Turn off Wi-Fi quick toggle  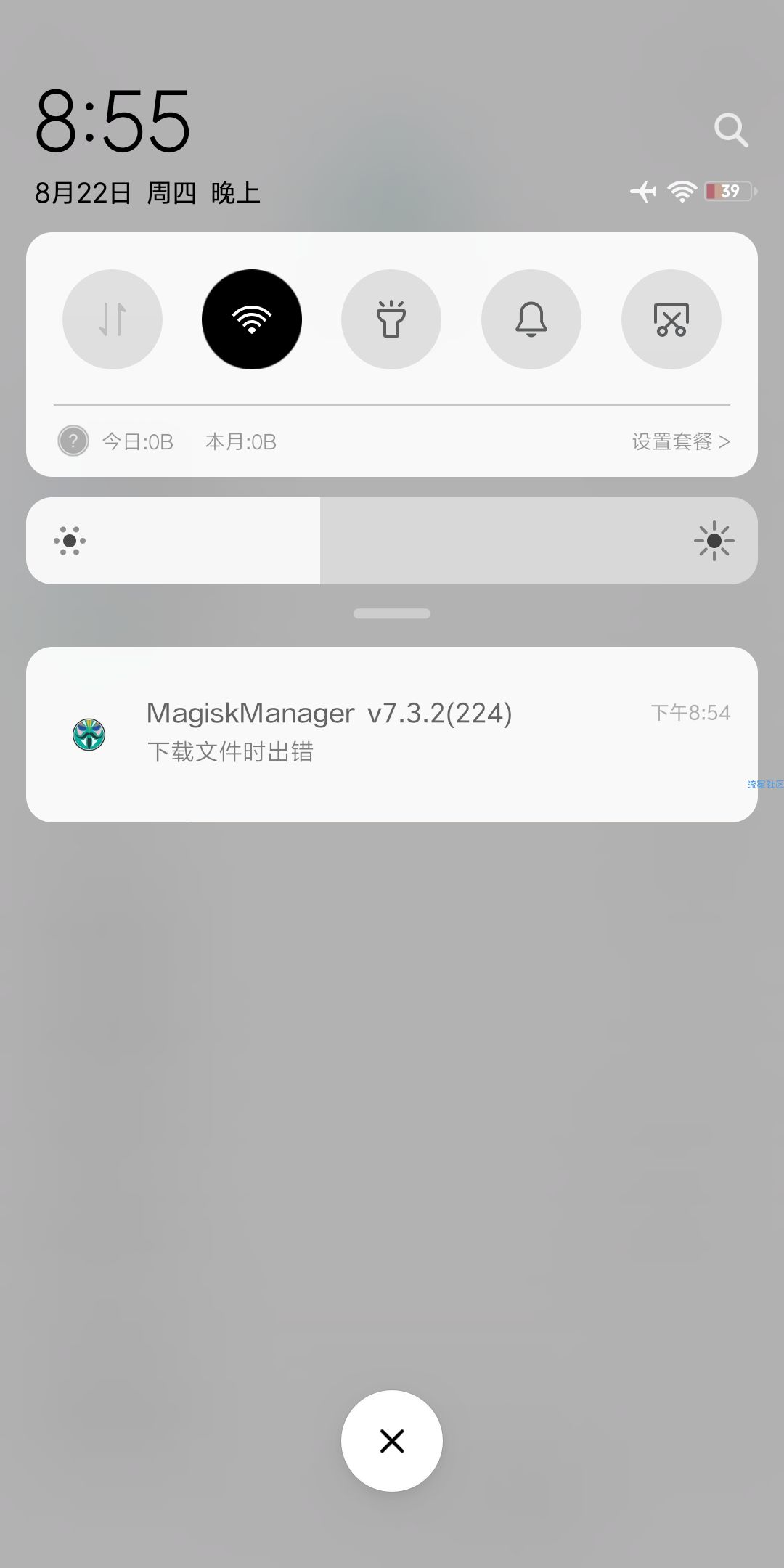252,319
